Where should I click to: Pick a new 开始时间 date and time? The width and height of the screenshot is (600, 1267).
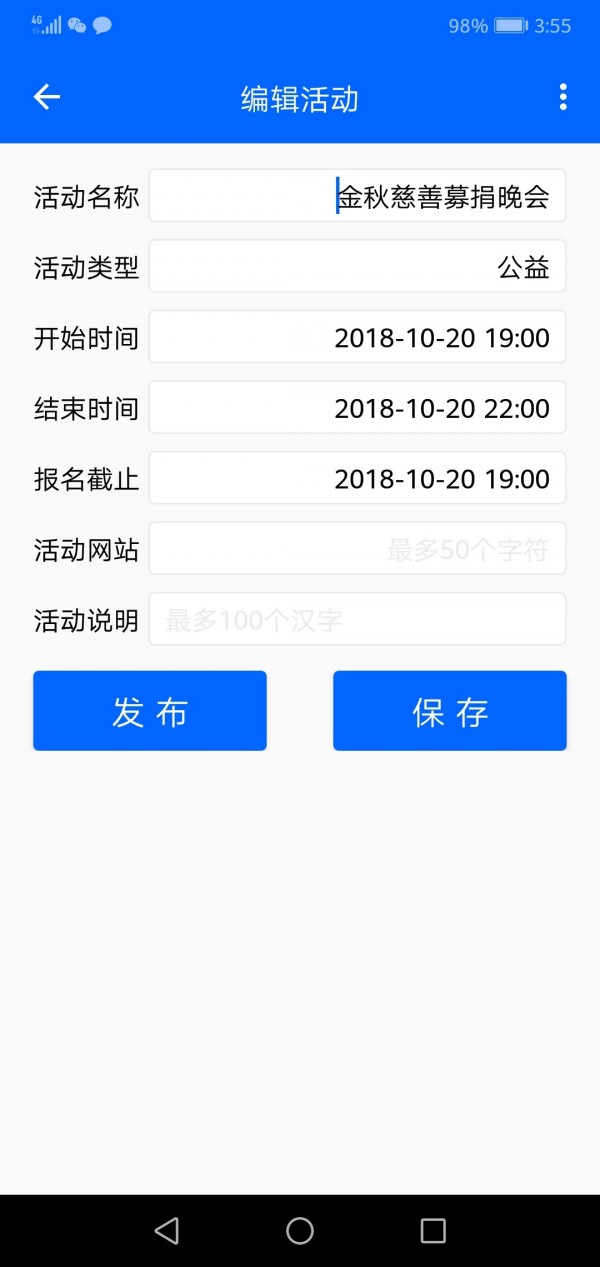pos(357,338)
